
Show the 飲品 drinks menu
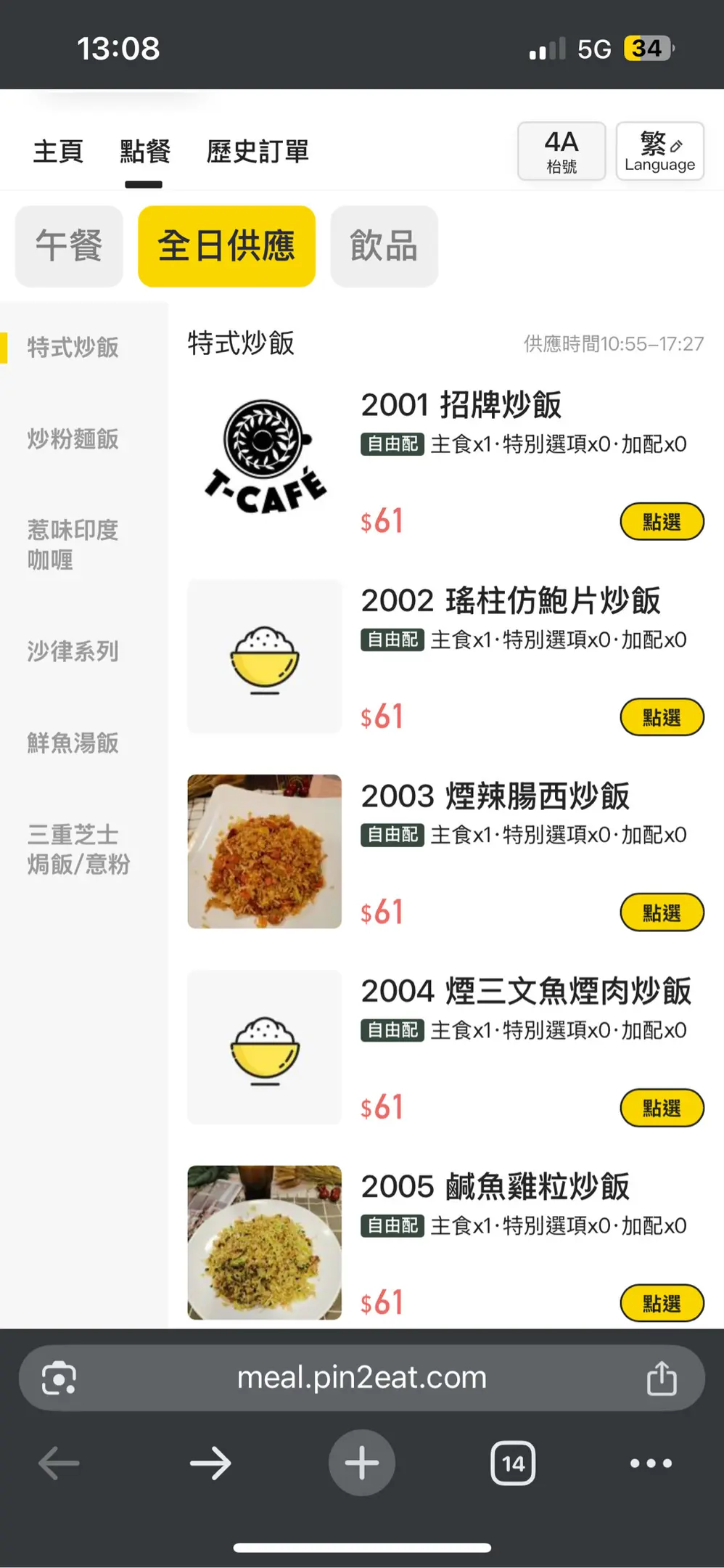click(x=384, y=246)
